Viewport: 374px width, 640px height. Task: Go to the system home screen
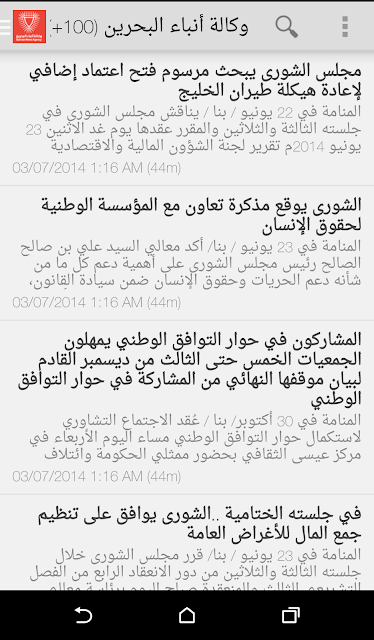tap(187, 615)
